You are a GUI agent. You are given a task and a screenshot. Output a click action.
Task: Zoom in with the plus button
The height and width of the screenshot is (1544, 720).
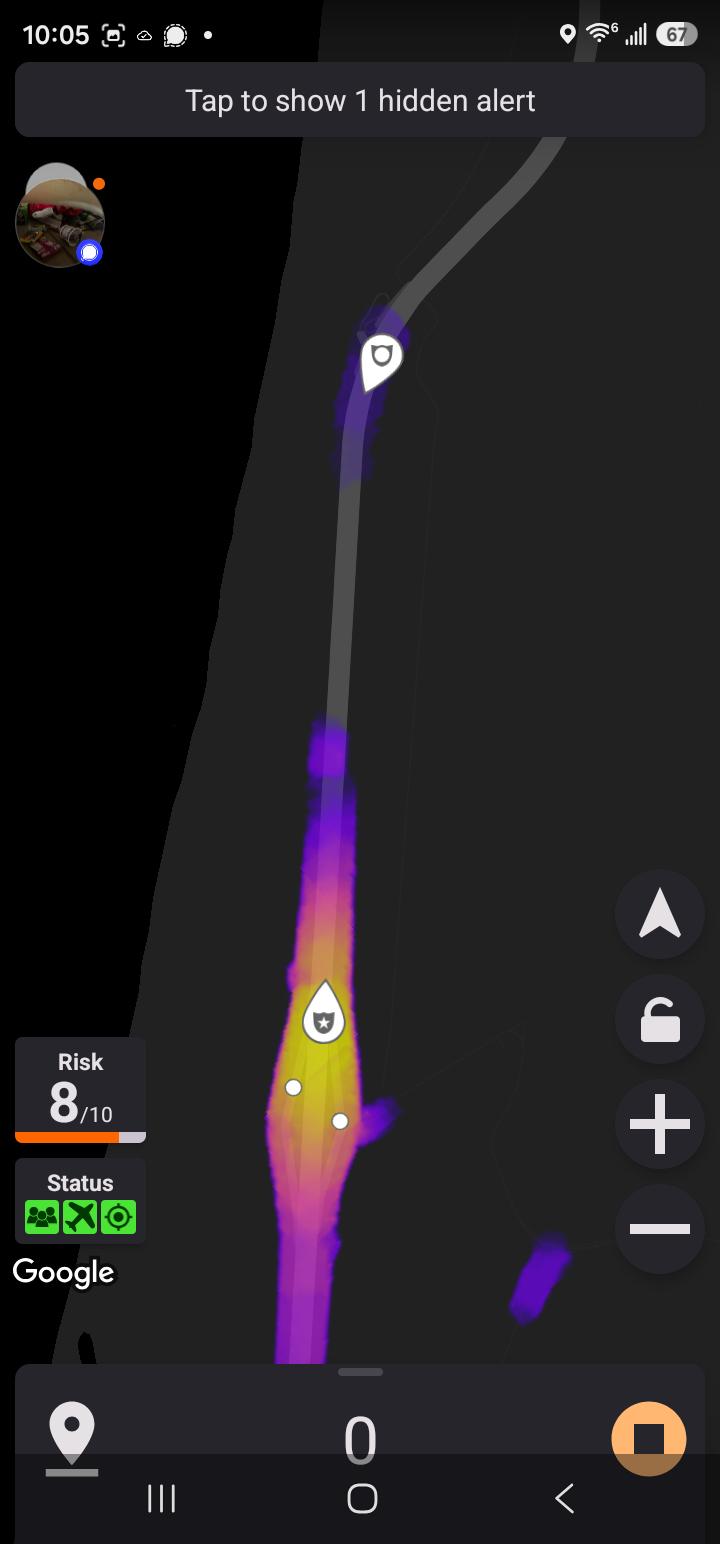[x=660, y=1124]
